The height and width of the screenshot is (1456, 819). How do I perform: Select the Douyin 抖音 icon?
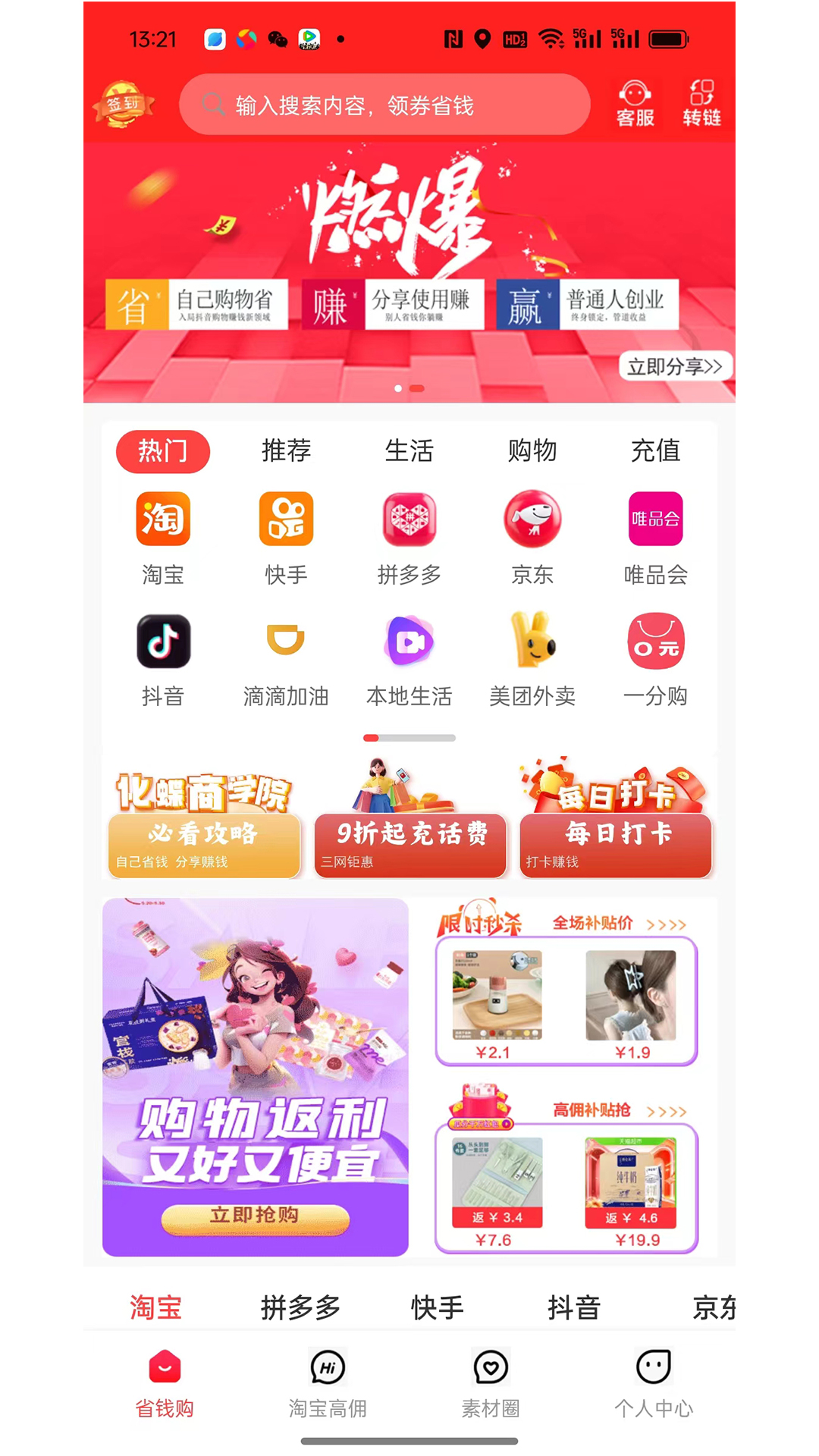click(163, 642)
